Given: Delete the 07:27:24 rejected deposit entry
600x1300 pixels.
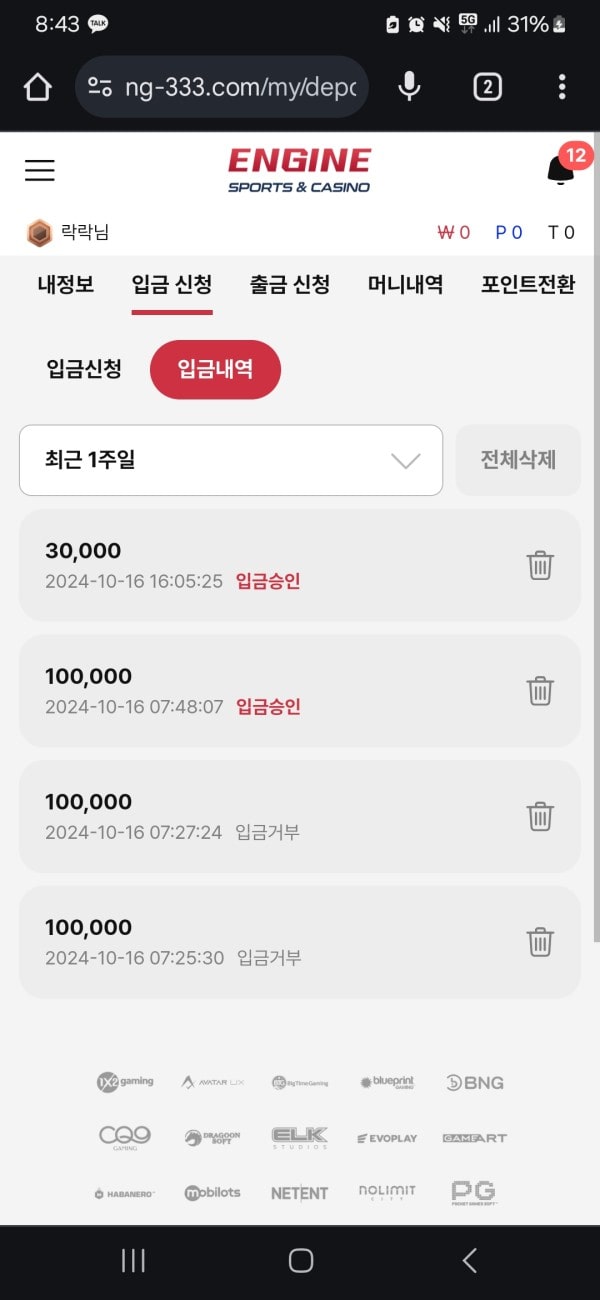Looking at the screenshot, I should tap(540, 816).
